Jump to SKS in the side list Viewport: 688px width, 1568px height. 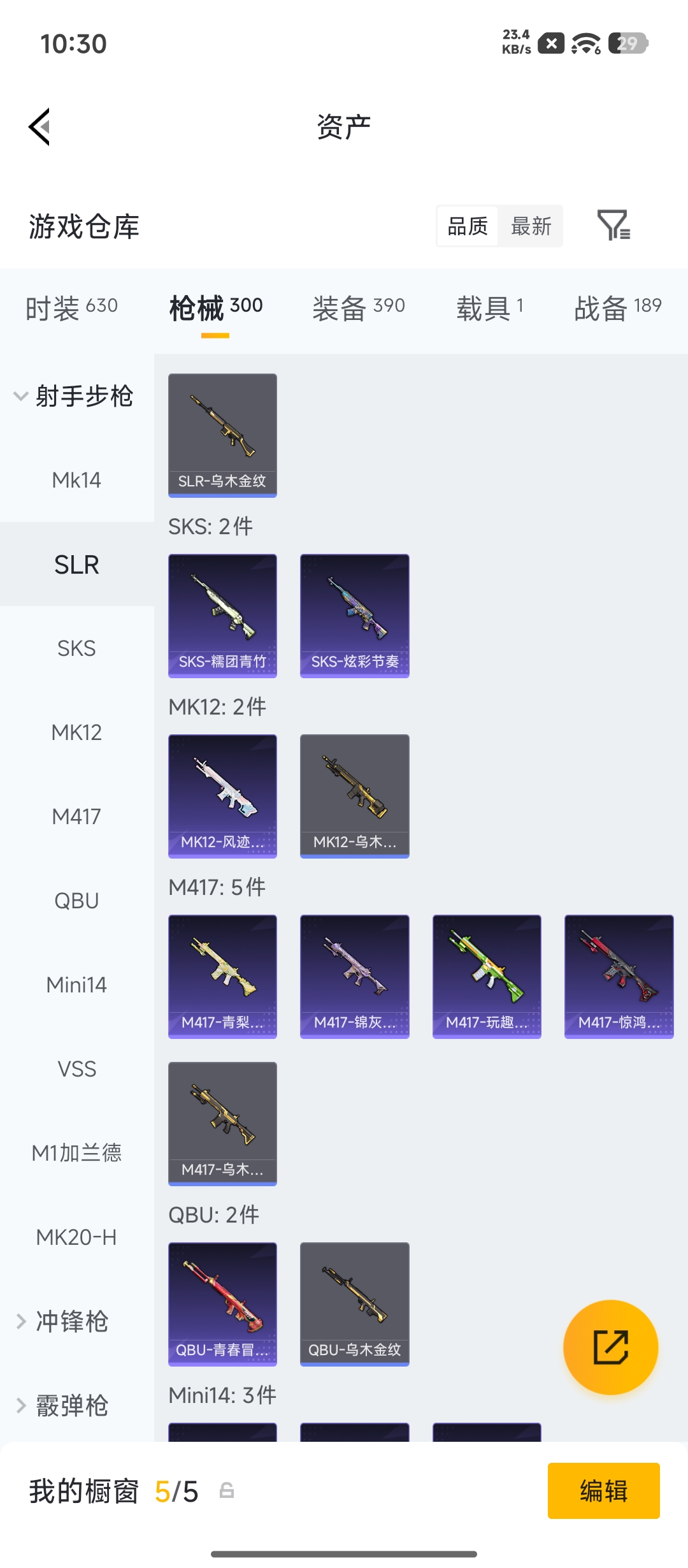click(x=76, y=648)
